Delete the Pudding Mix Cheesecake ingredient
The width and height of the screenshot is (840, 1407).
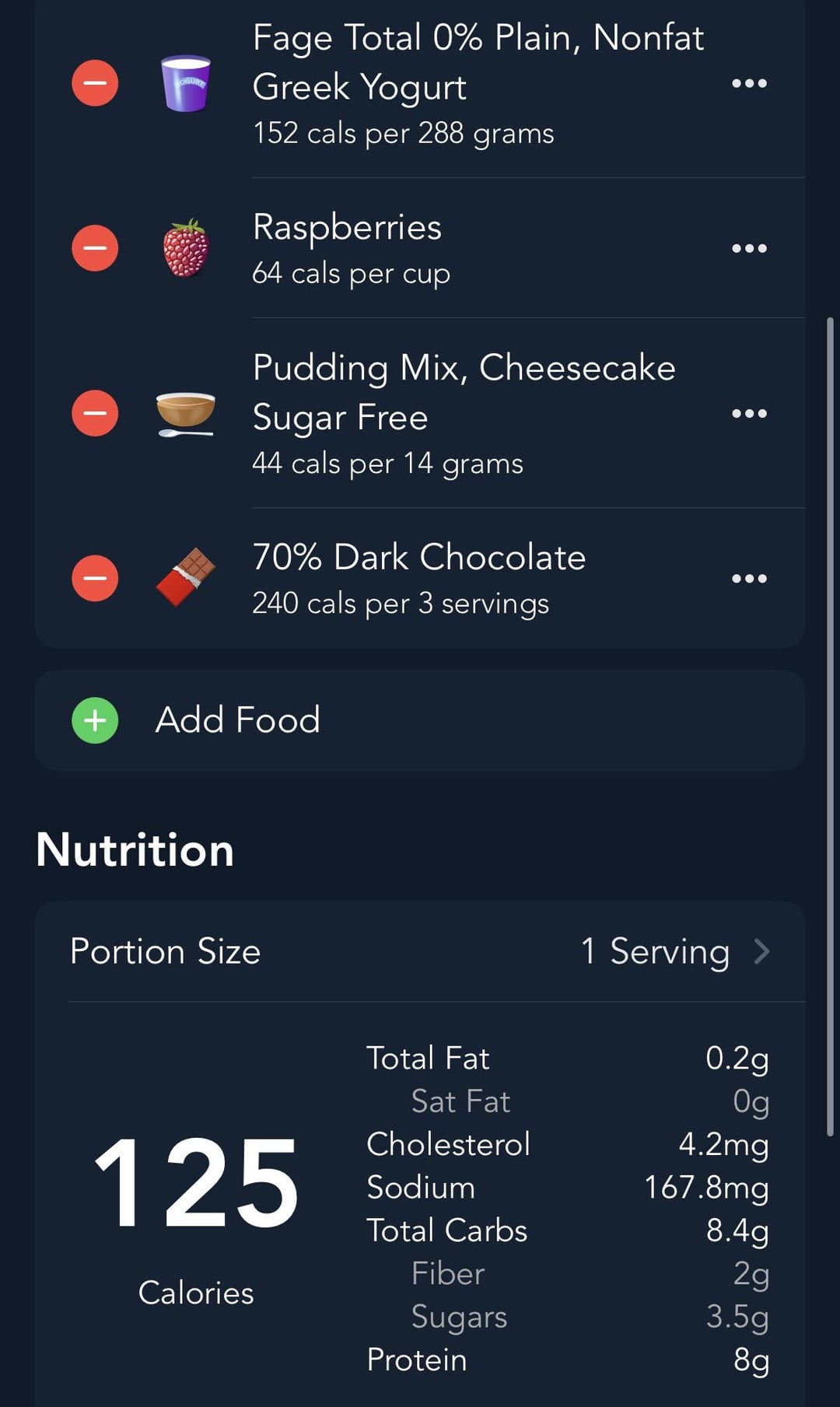95,413
